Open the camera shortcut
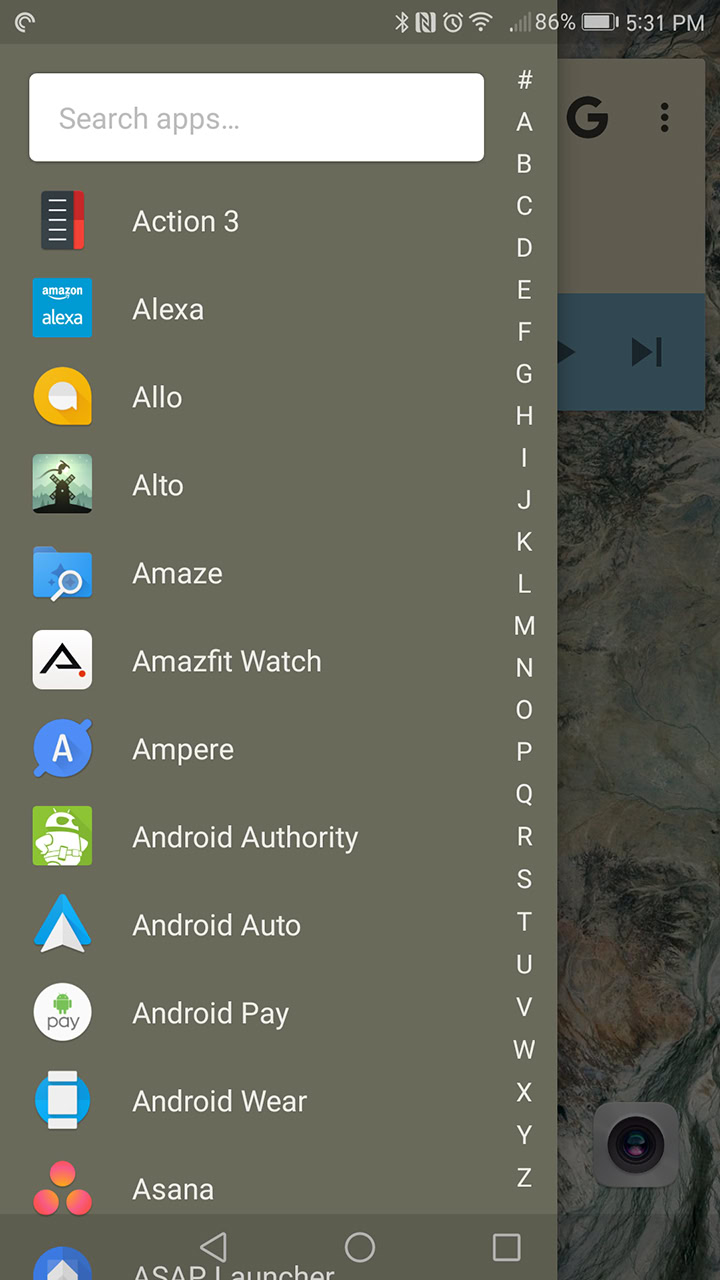 pyautogui.click(x=635, y=1144)
